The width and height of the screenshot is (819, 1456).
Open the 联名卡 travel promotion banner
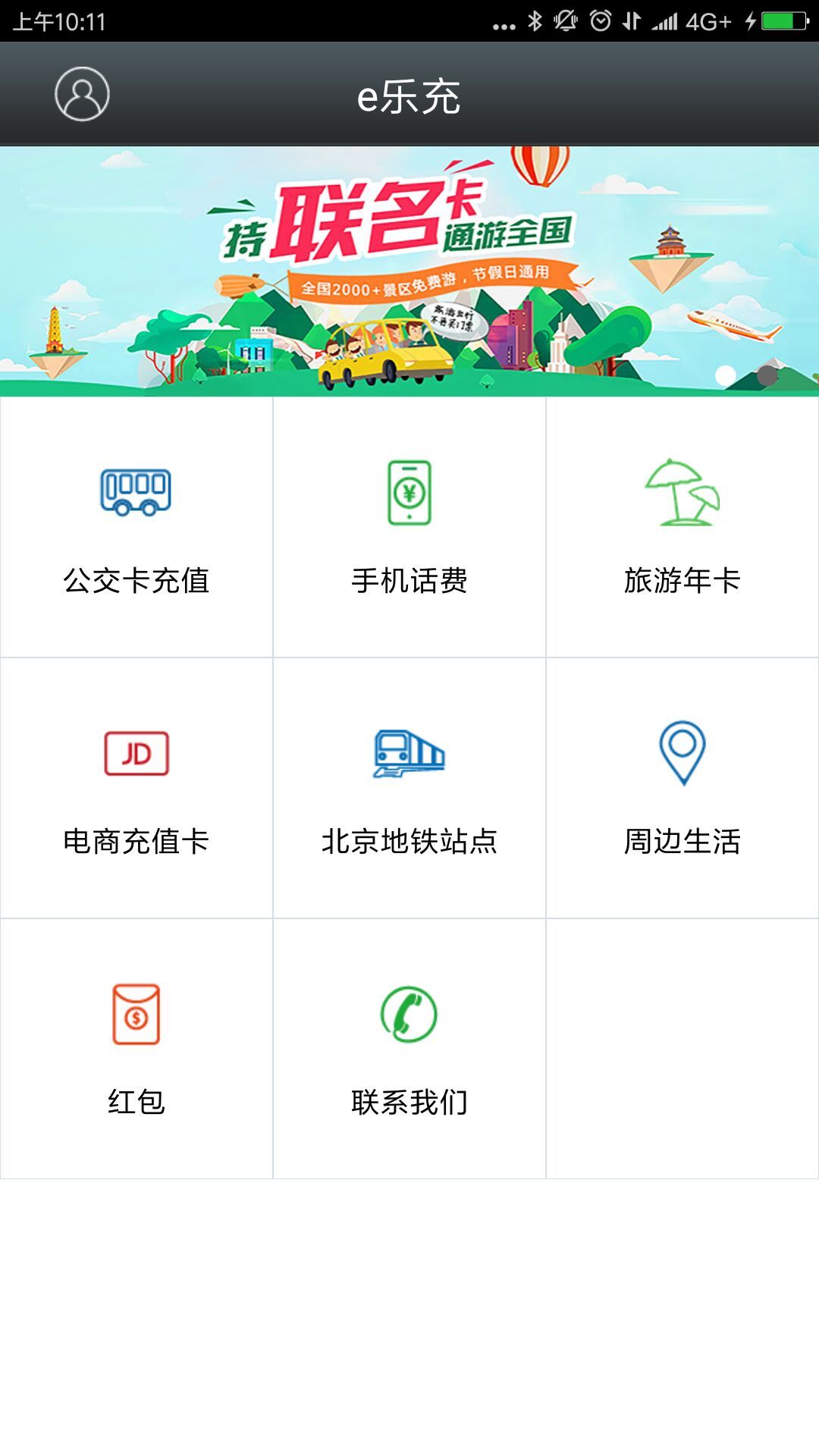coord(409,271)
